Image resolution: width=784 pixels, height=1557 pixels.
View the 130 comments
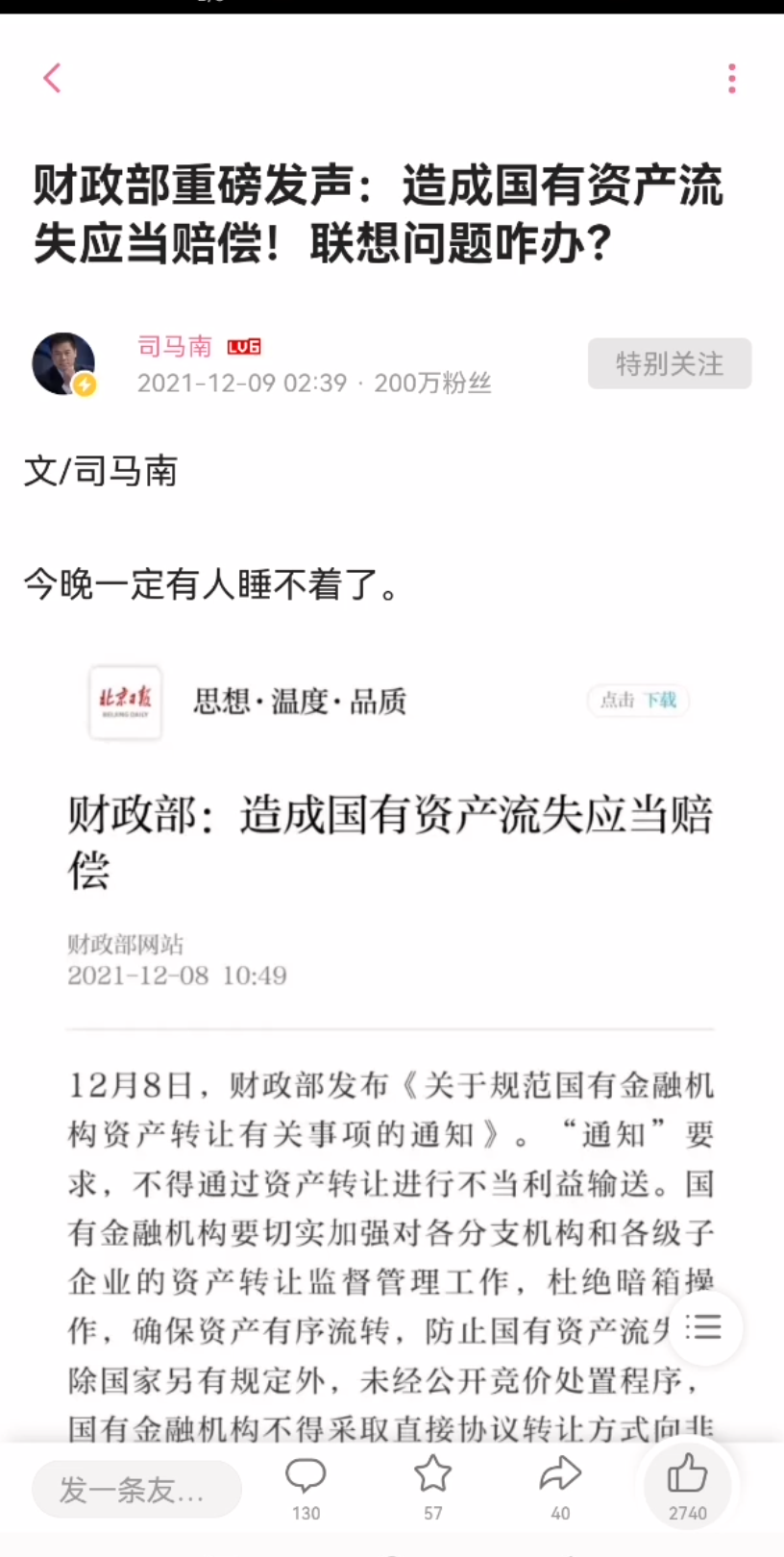306,1486
